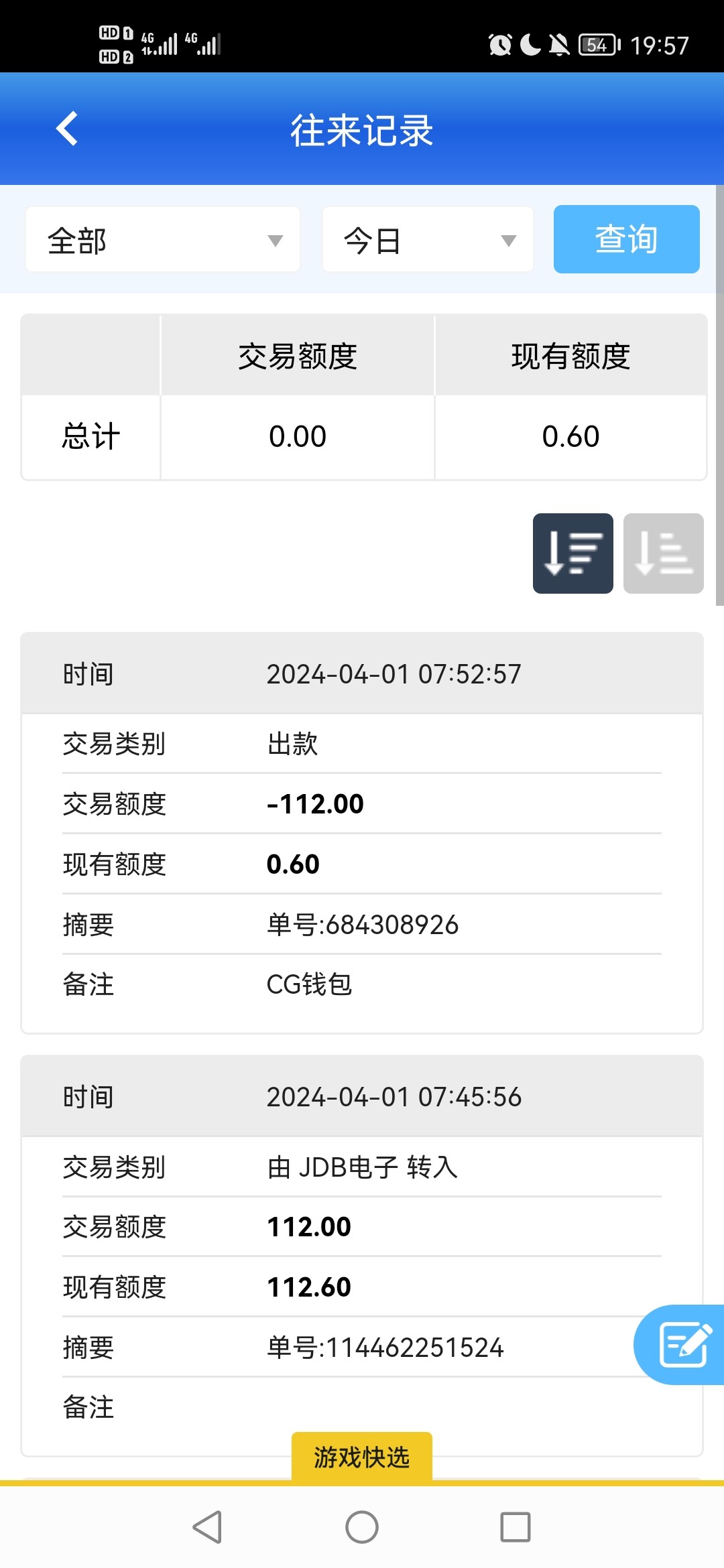Select the gray ascending sort icon
The height and width of the screenshot is (1568, 724).
pos(664,553)
